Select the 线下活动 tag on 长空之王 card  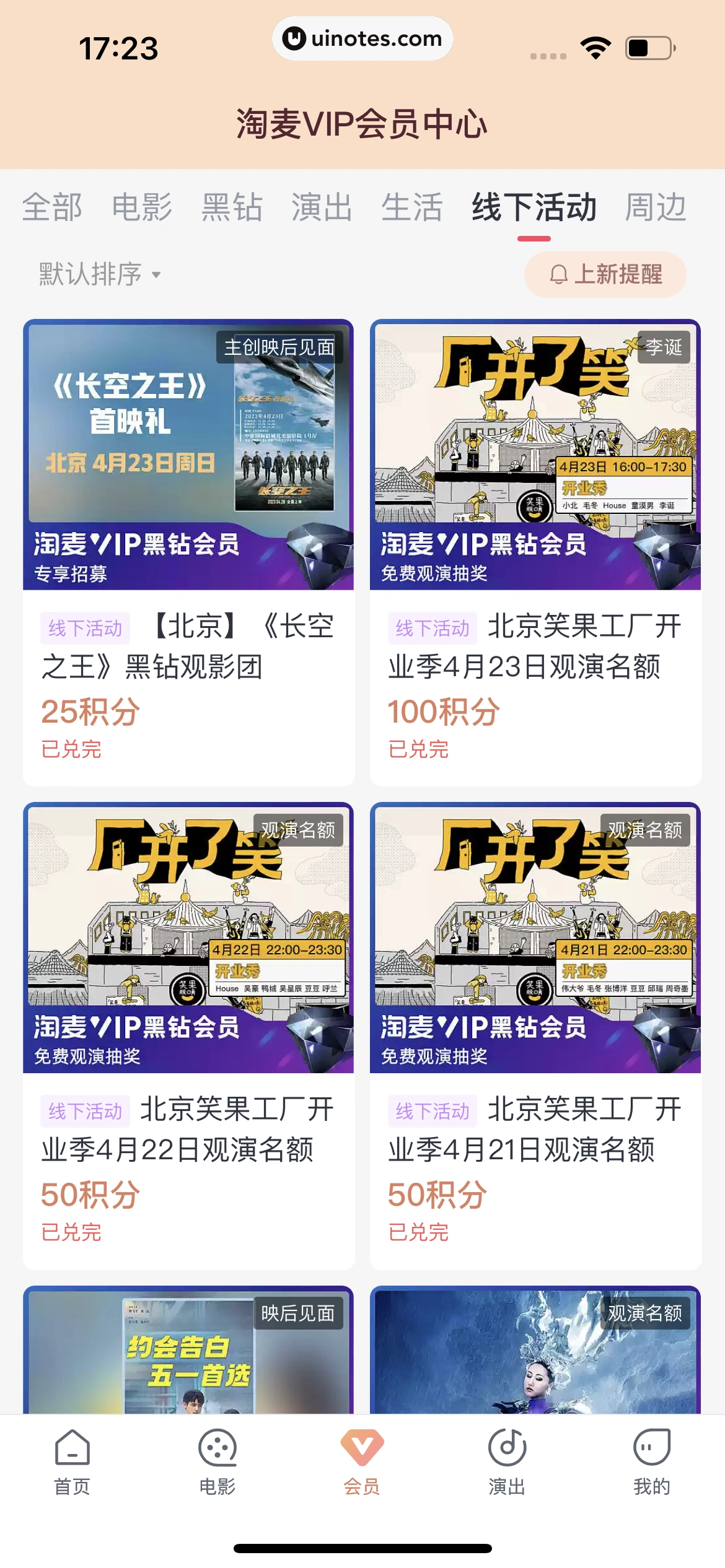tap(86, 629)
